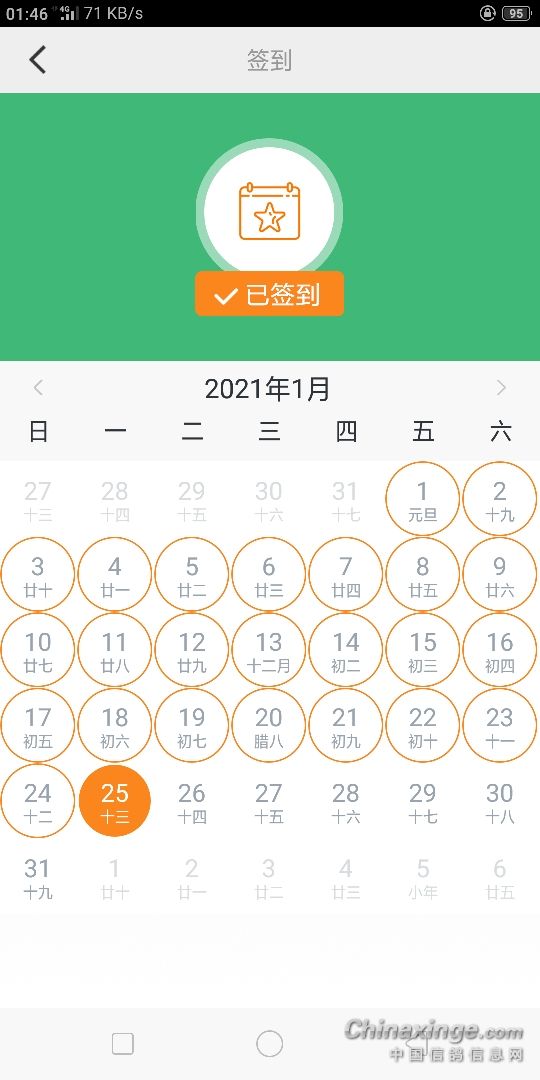Screen dimensions: 540x1080
Task: Select January 20 腊八
Action: pos(269,725)
